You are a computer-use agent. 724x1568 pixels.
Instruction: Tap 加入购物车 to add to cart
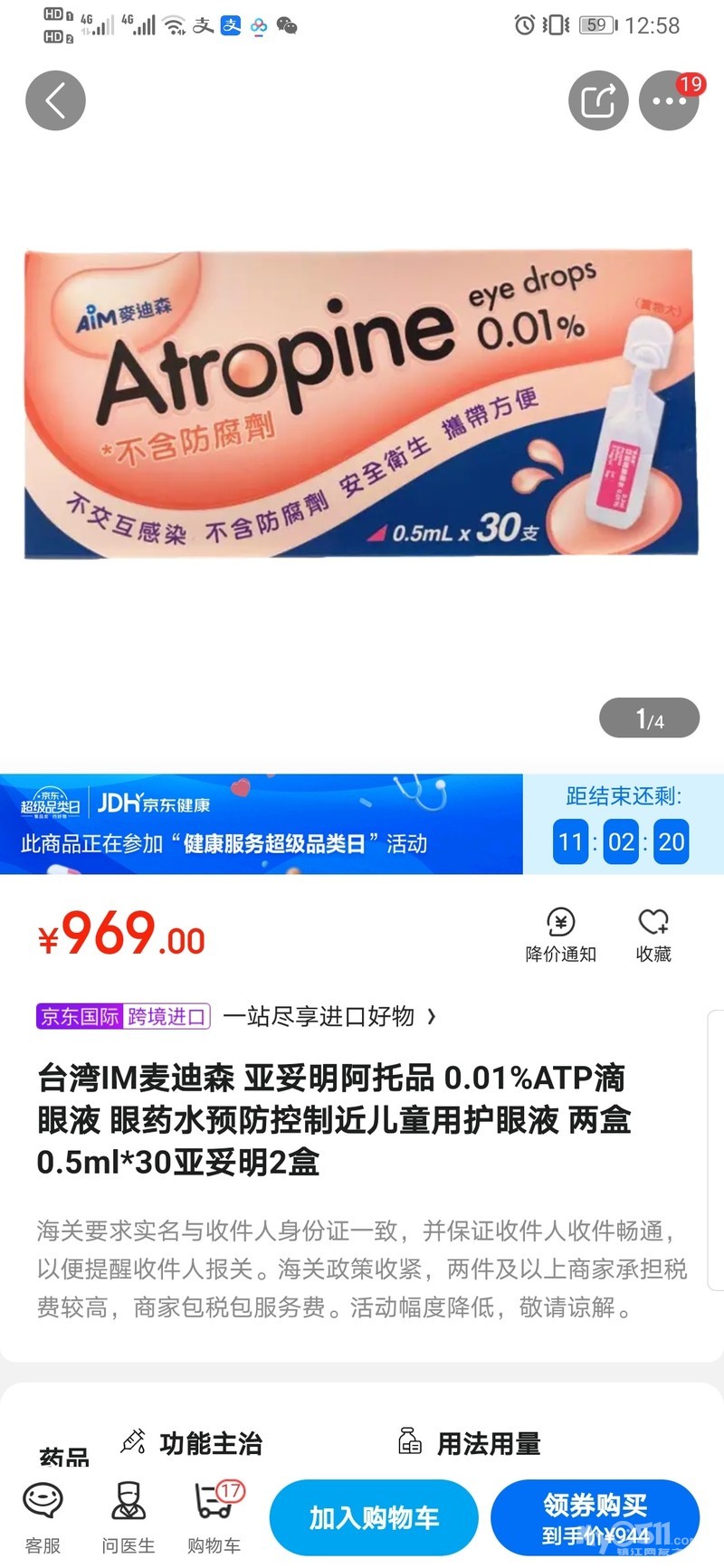point(374,1518)
